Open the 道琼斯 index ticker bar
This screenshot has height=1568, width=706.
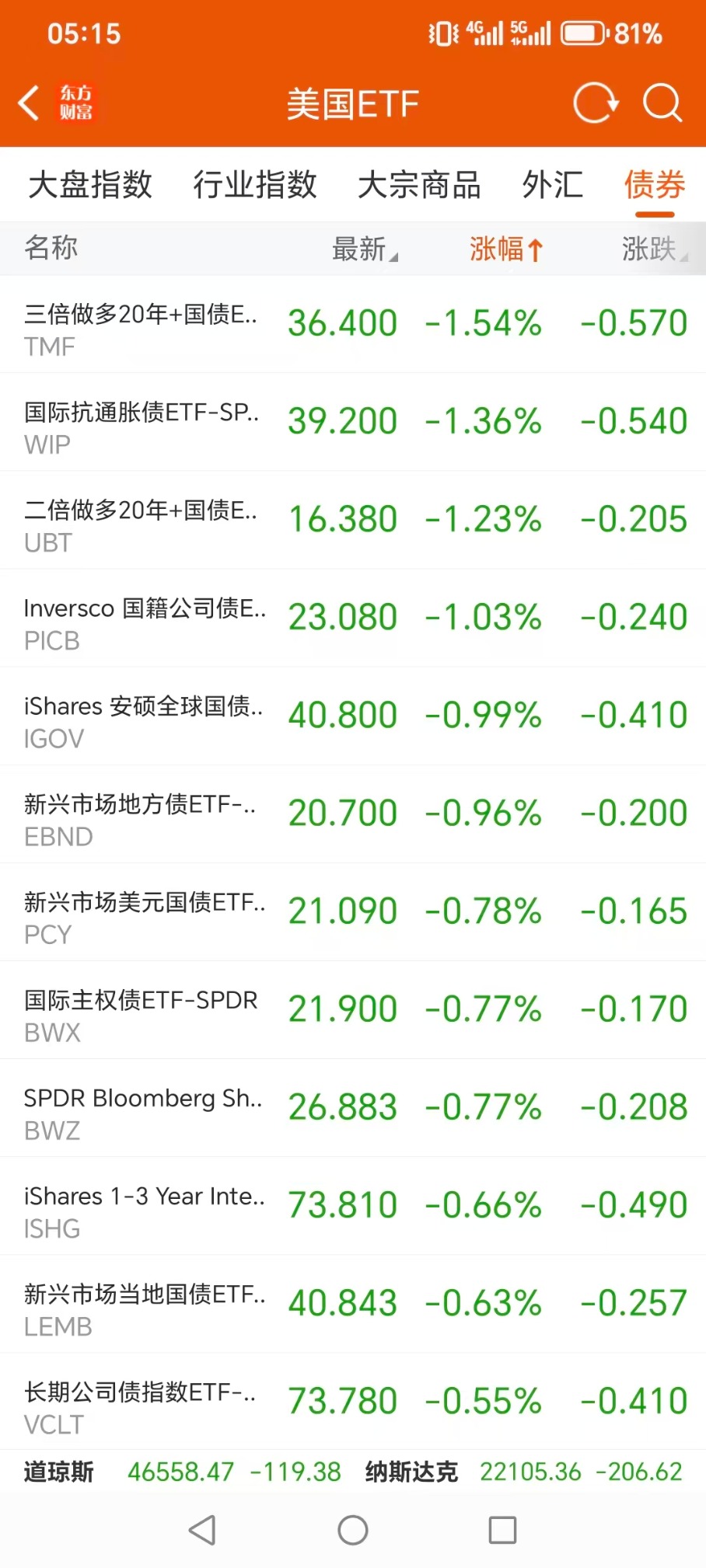[183, 1472]
